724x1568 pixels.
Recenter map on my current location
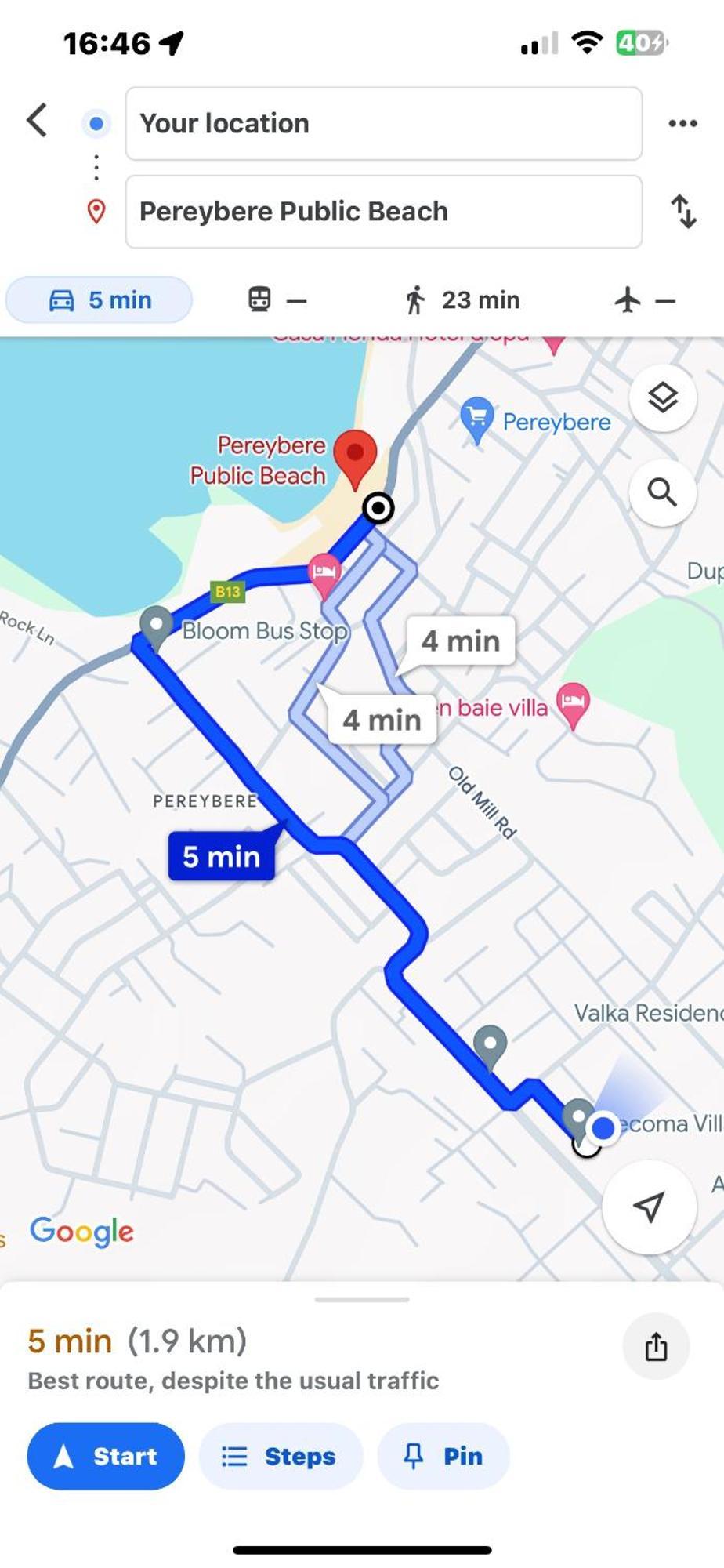click(x=649, y=1207)
